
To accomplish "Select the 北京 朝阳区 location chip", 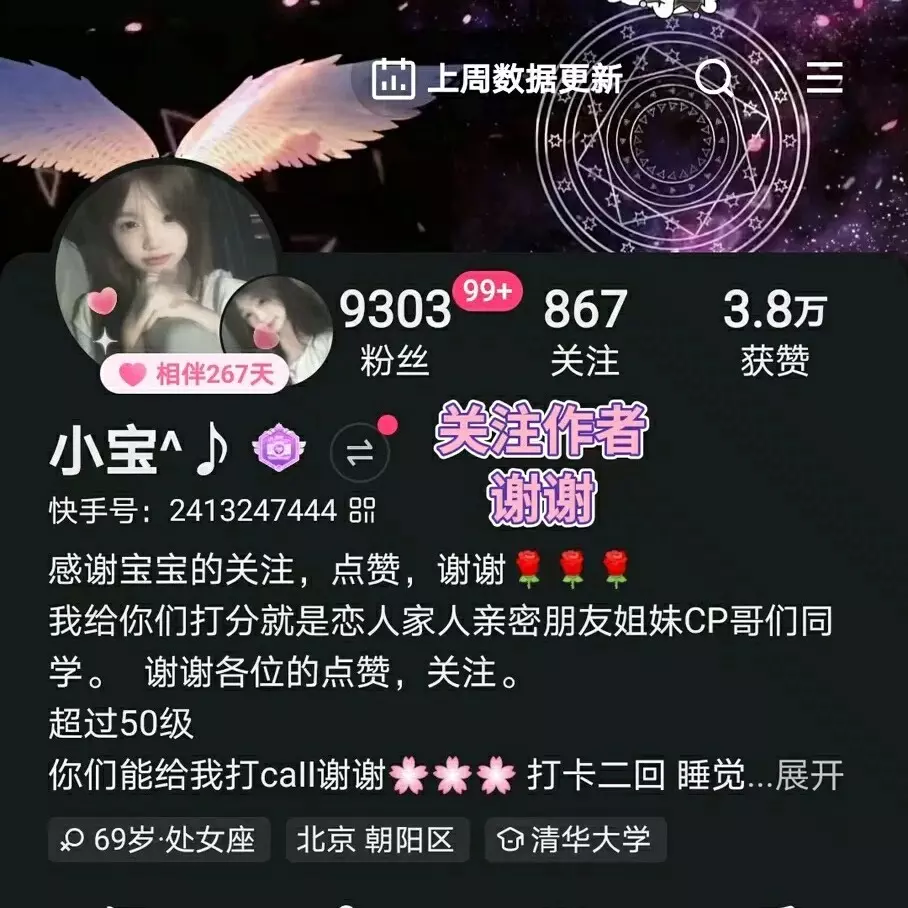I will [x=376, y=840].
